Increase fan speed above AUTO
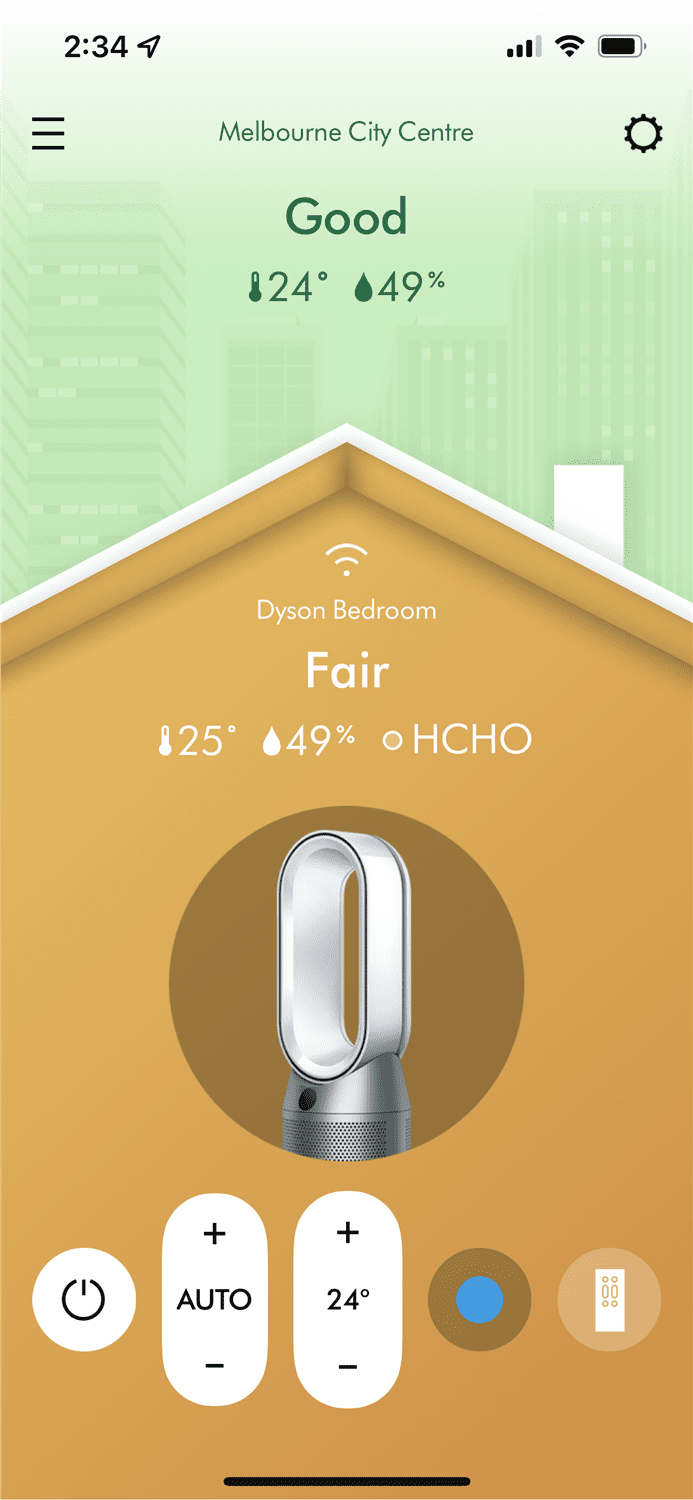This screenshot has width=693, height=1500. point(214,1234)
